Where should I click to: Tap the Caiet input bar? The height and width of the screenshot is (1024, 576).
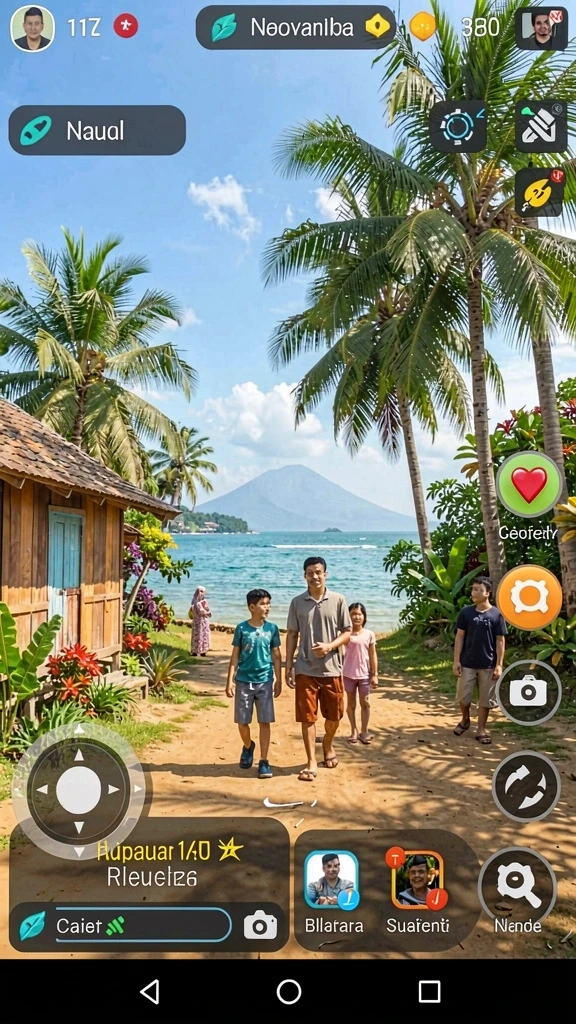123,925
